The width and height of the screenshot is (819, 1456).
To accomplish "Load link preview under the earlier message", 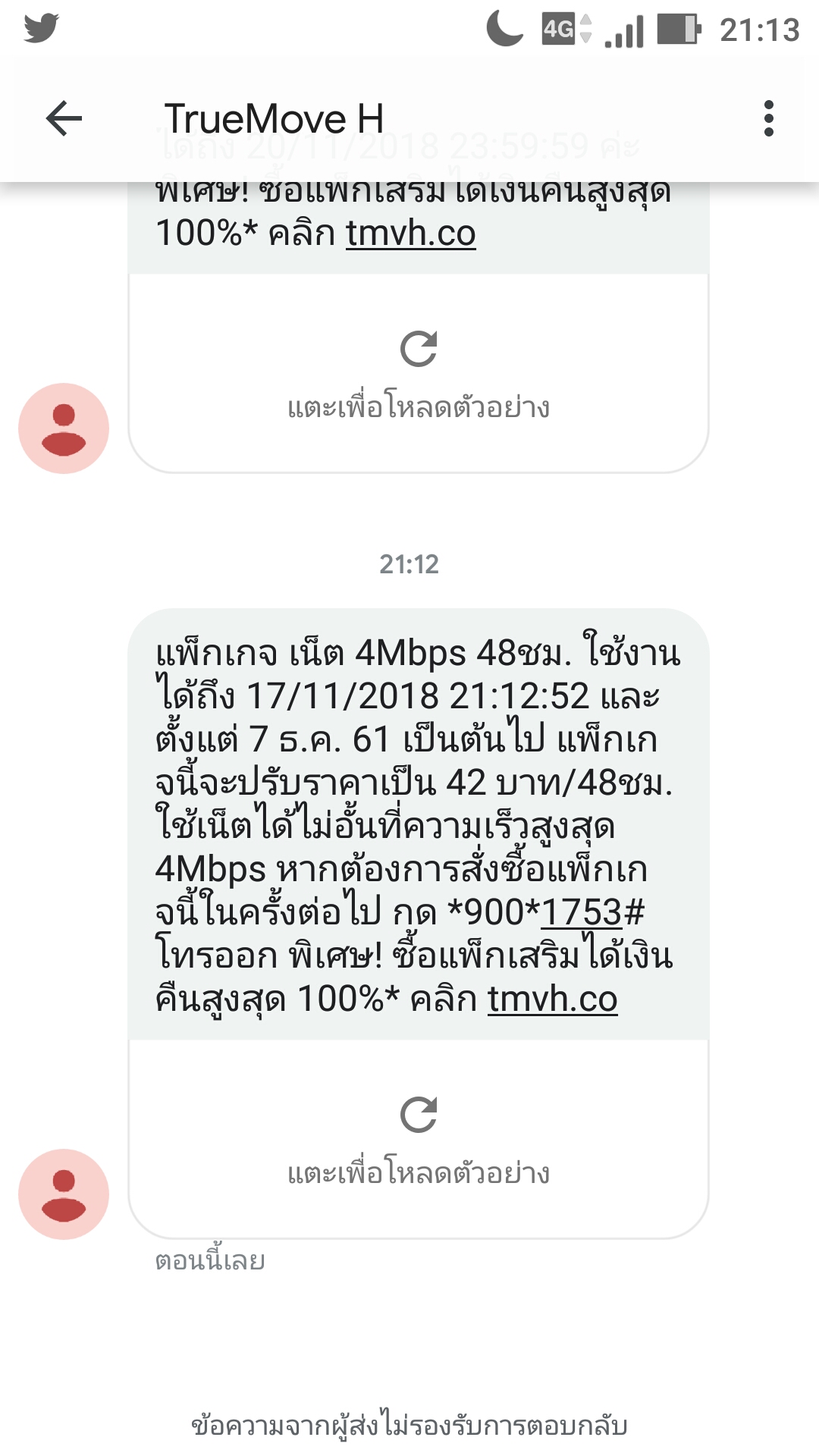I will click(418, 372).
